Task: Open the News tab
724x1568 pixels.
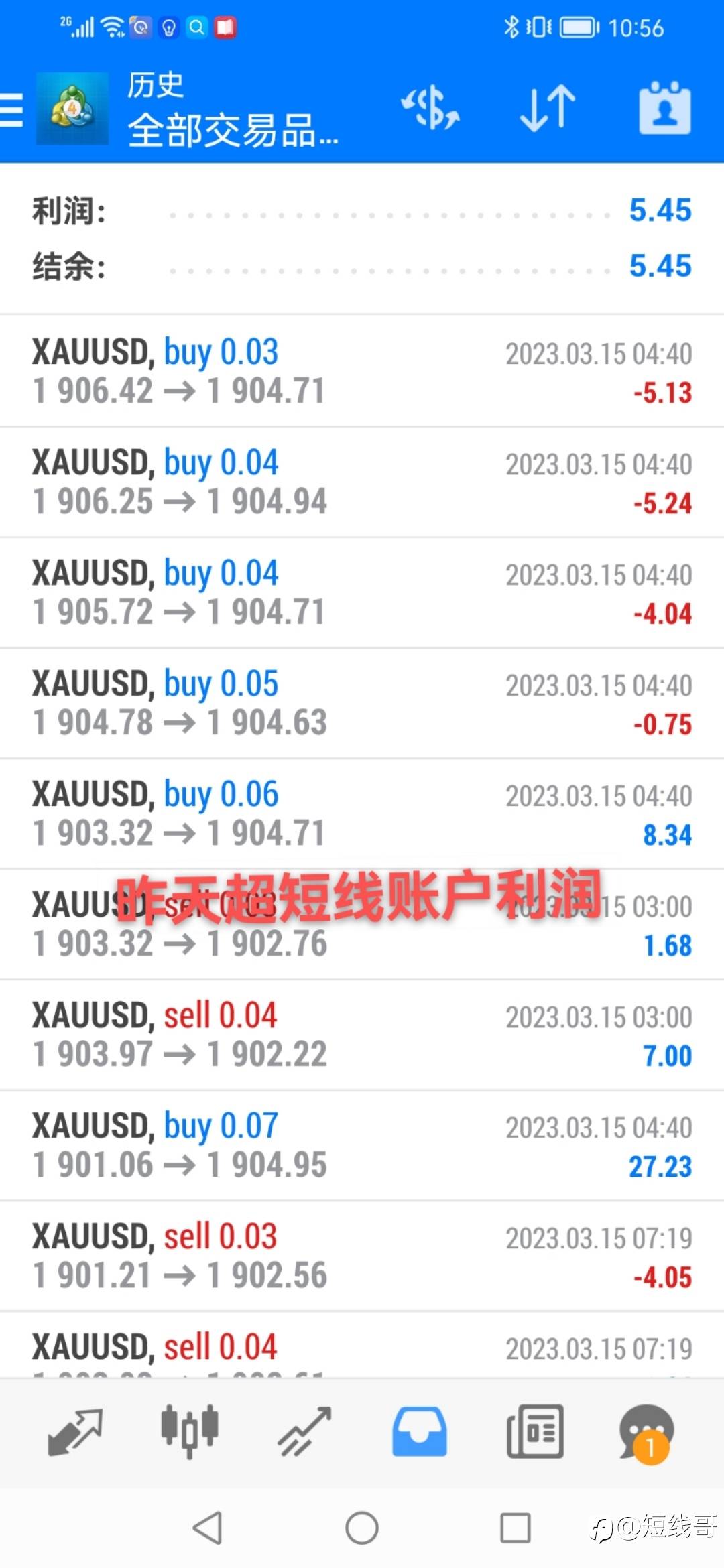Action: click(535, 1432)
